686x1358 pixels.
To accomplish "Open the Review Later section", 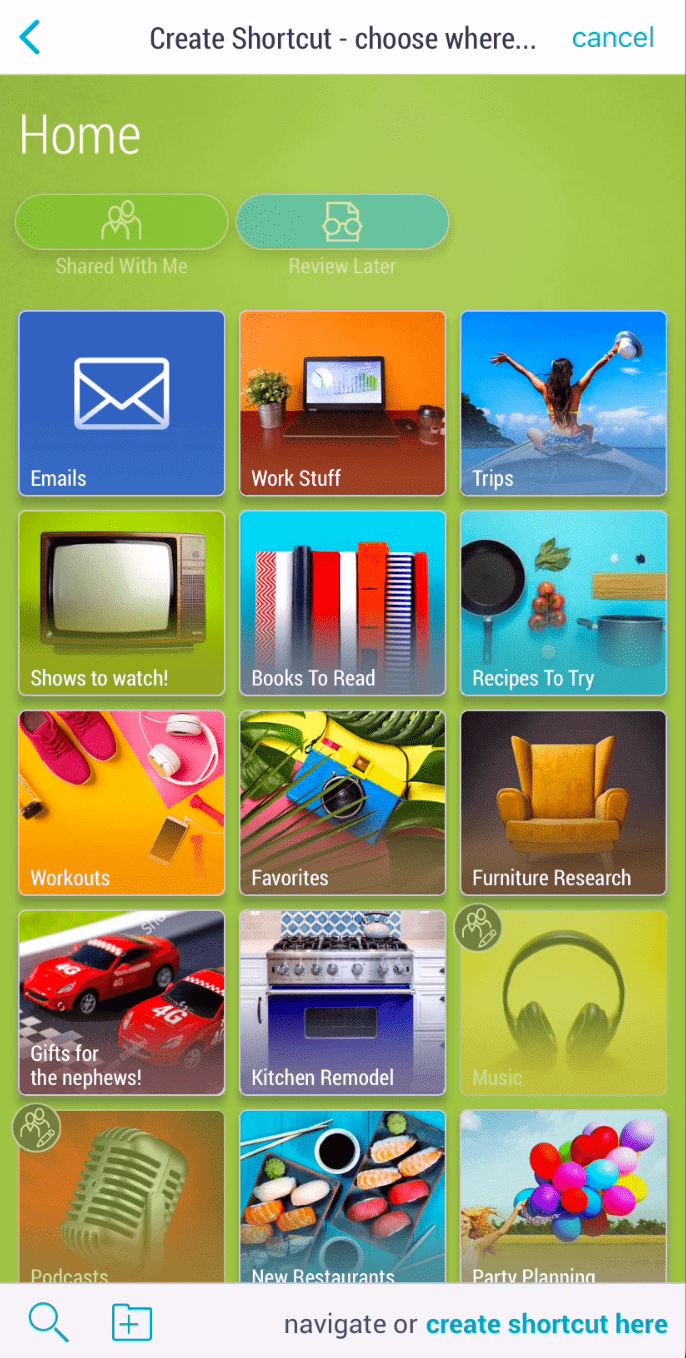I will click(x=342, y=222).
